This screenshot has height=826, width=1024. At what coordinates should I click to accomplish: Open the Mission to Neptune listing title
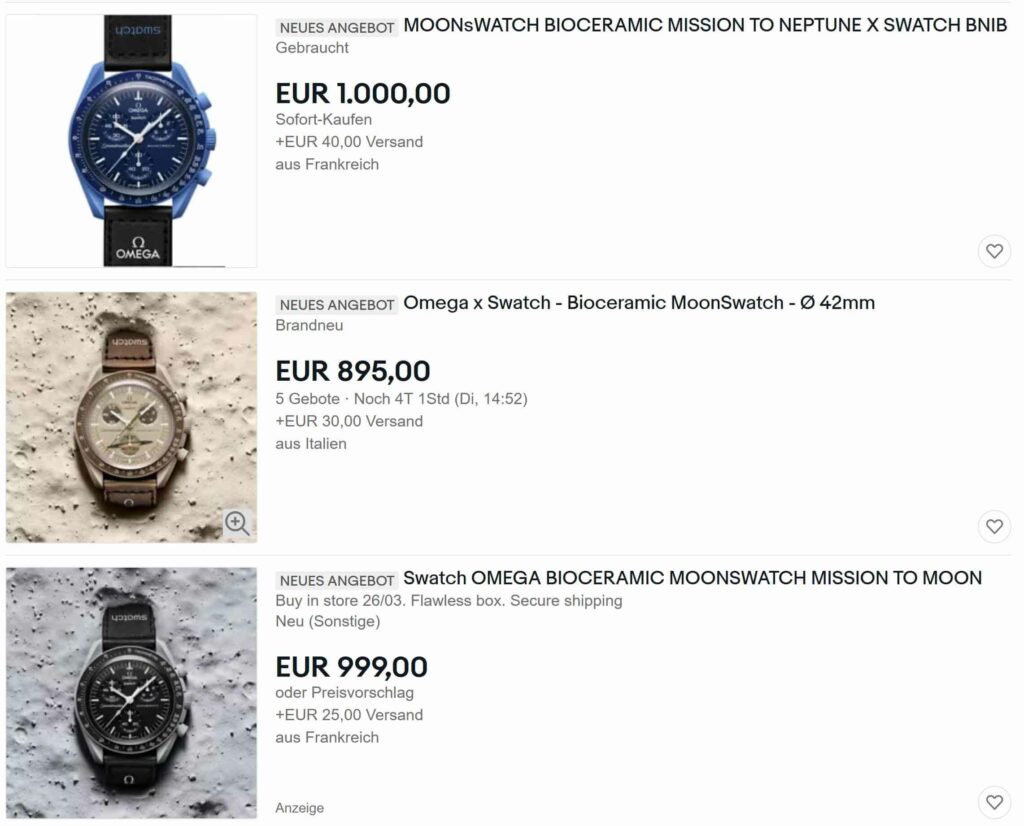point(705,26)
